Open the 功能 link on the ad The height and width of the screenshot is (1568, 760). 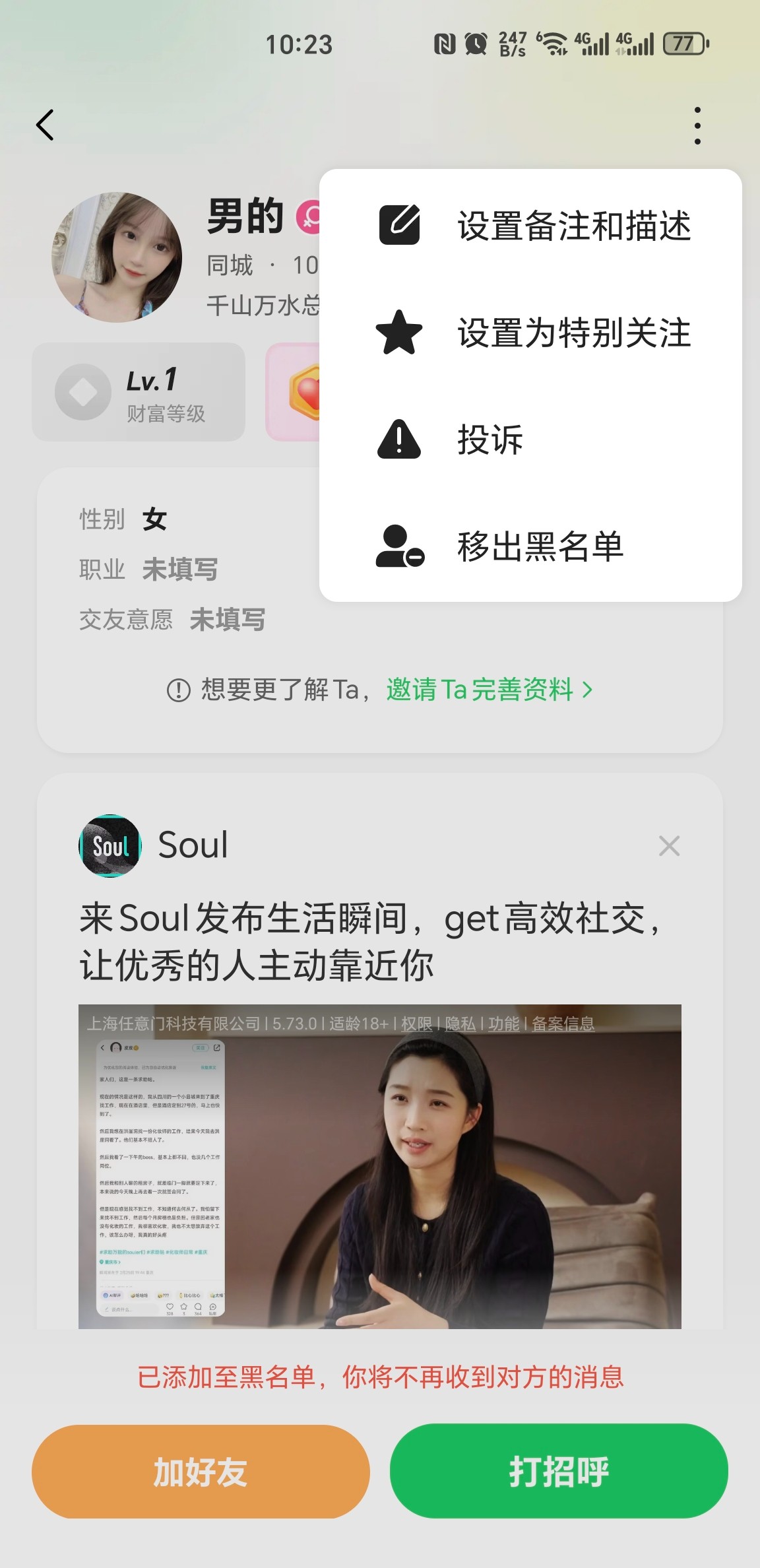pos(503,1024)
